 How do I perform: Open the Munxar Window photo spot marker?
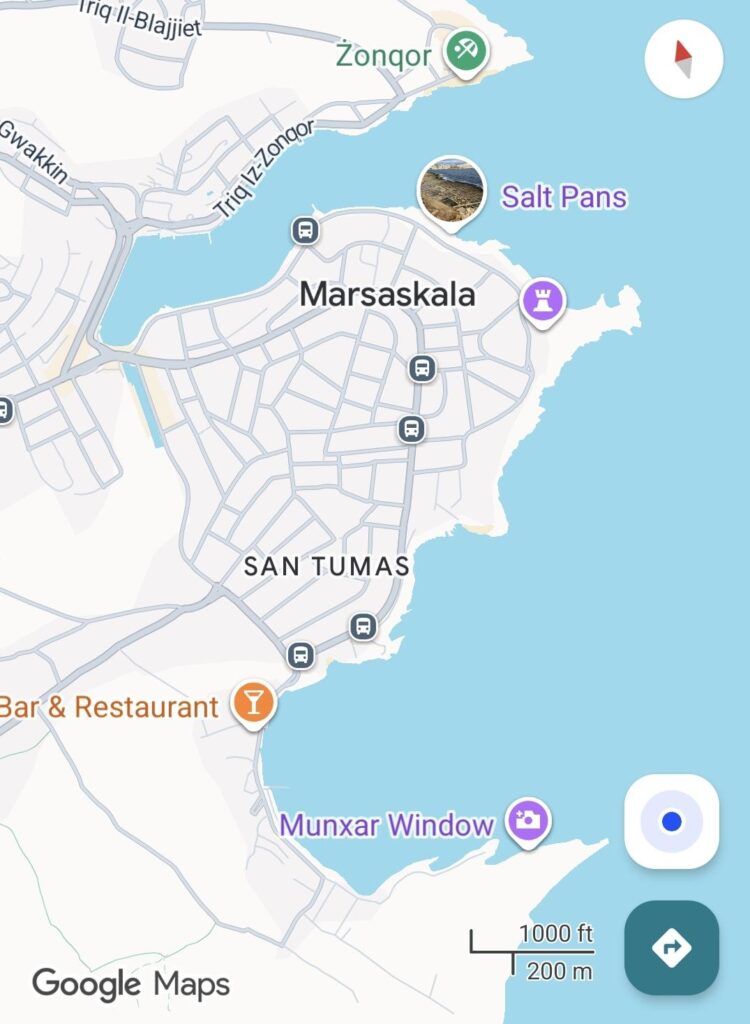tap(527, 821)
